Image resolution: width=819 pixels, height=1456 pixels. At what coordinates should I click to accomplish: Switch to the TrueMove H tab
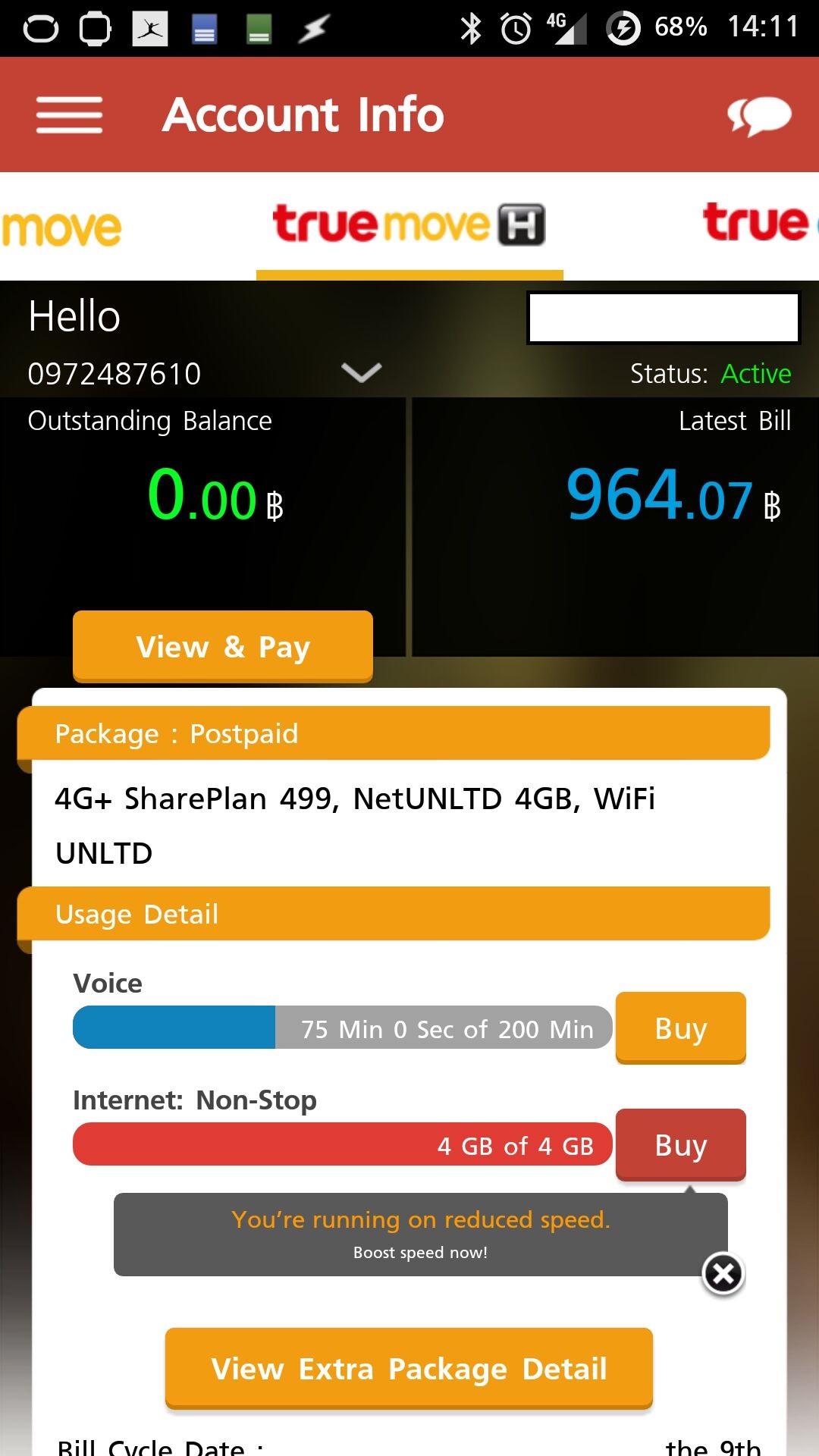[409, 225]
